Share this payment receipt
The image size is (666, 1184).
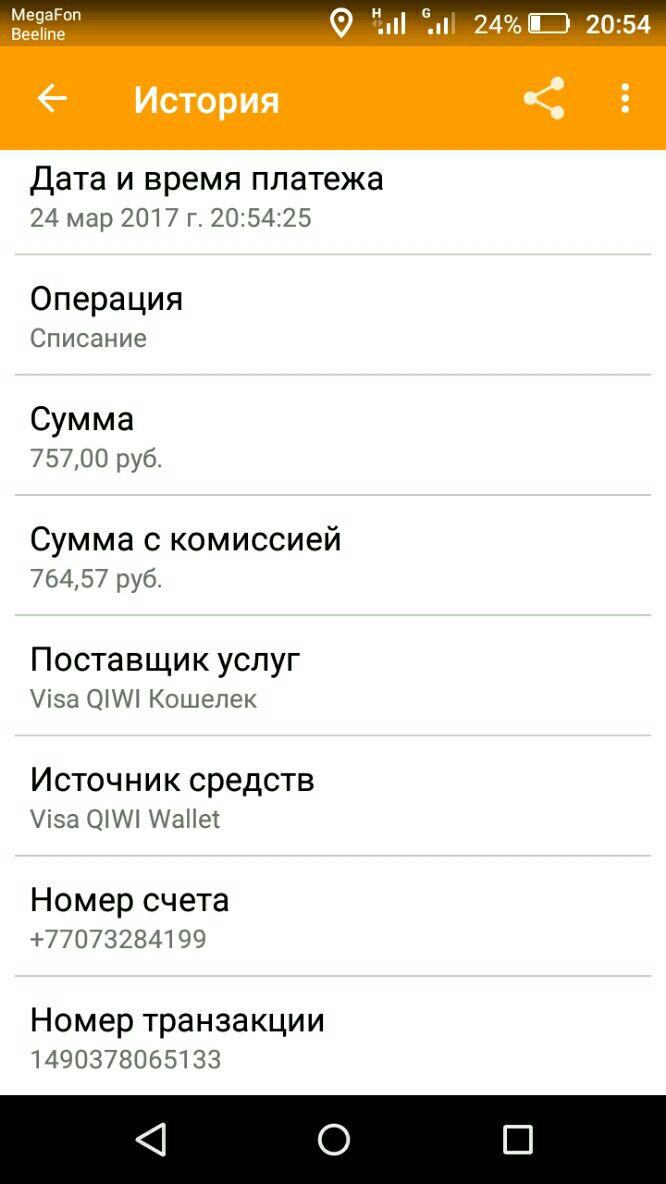pyautogui.click(x=544, y=98)
